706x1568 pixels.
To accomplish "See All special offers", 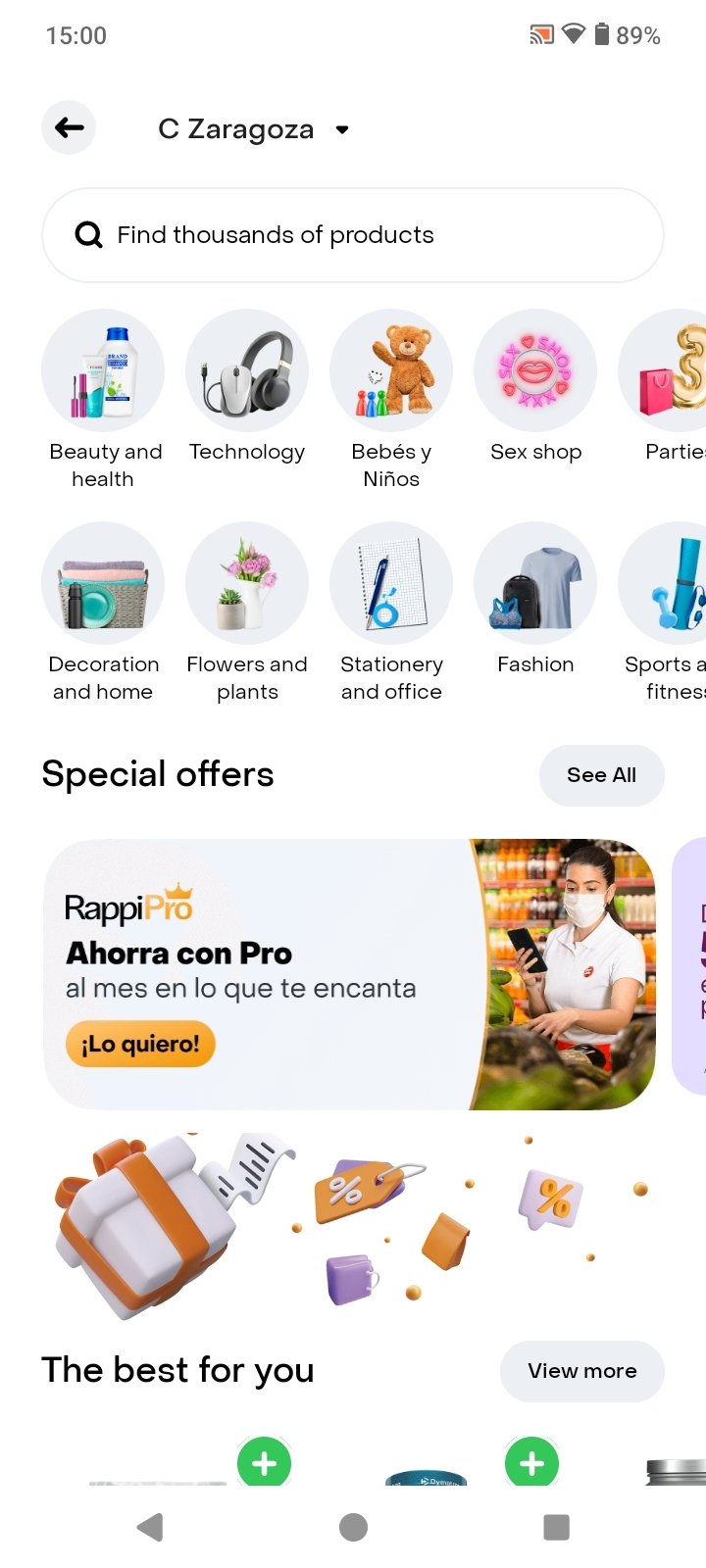I will (602, 775).
